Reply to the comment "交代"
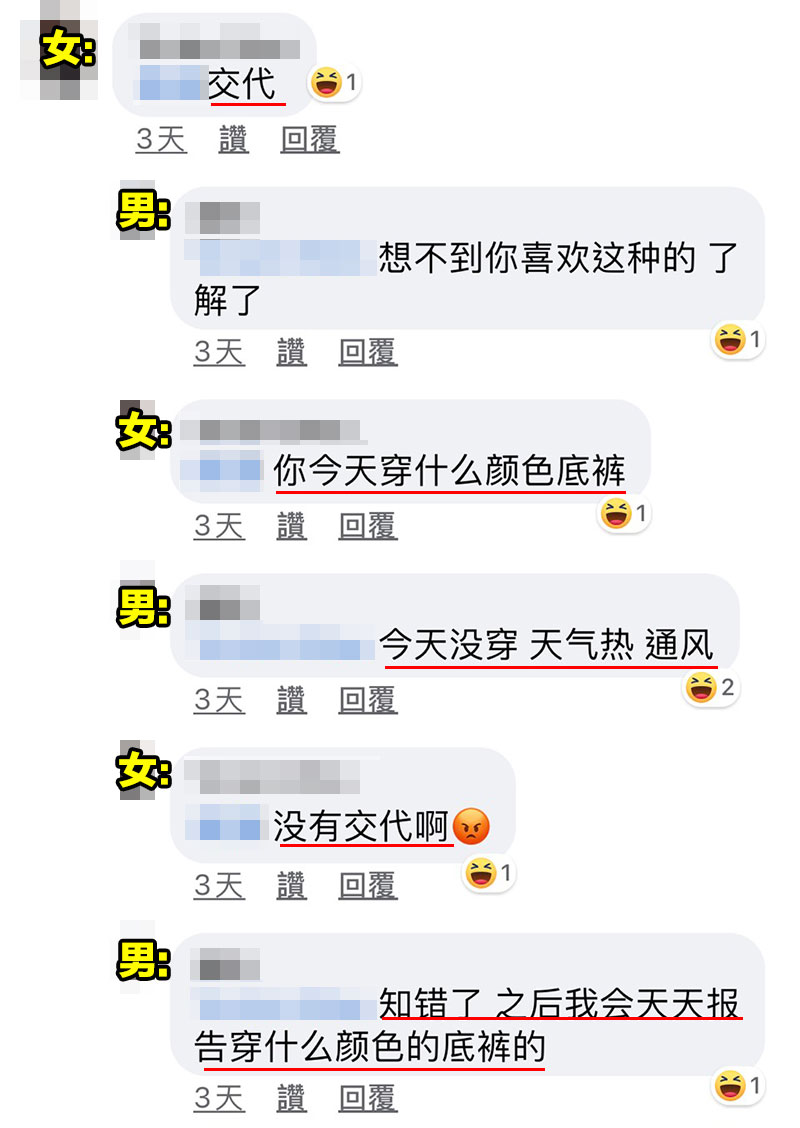This screenshot has width=800, height=1128. coord(309,140)
